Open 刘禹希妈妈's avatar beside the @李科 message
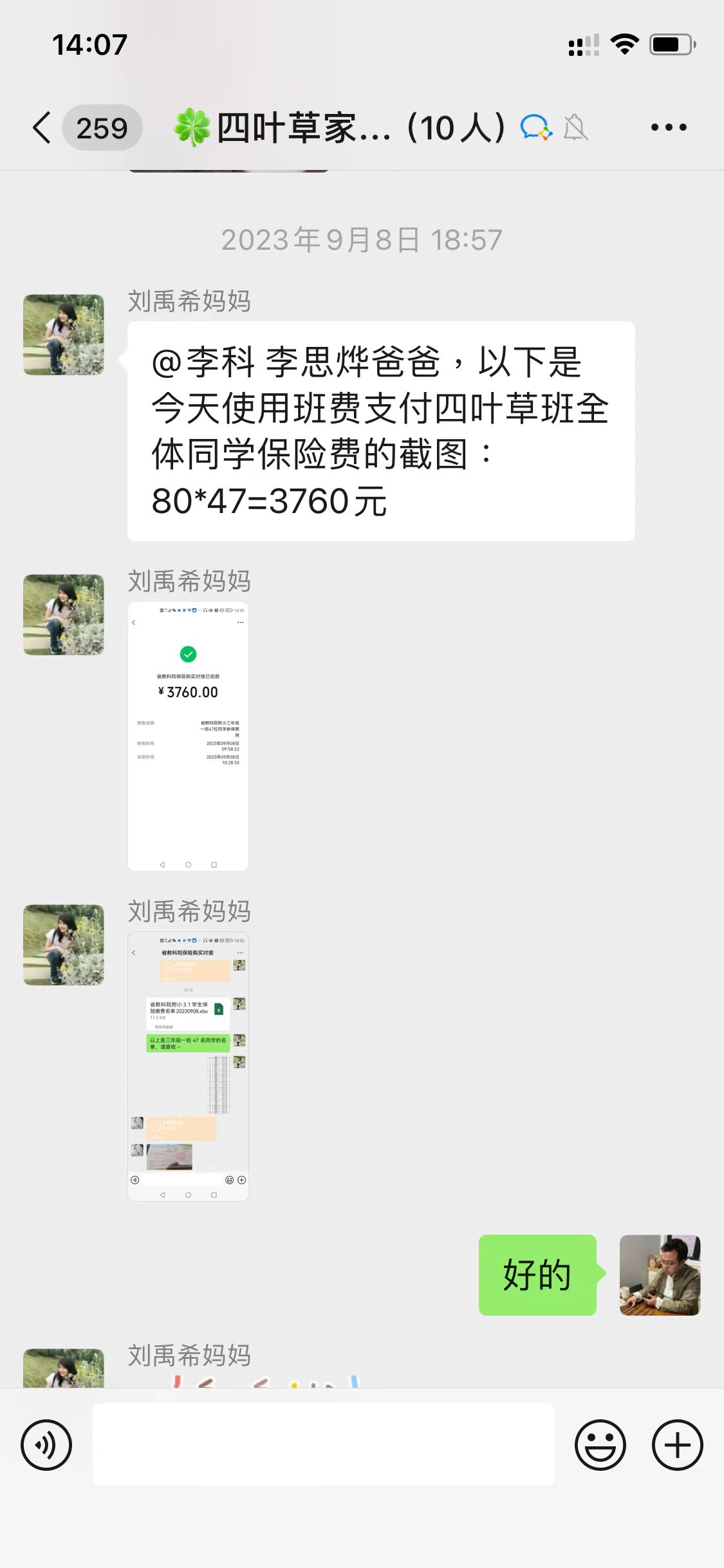Viewport: 724px width, 1568px height. [64, 335]
